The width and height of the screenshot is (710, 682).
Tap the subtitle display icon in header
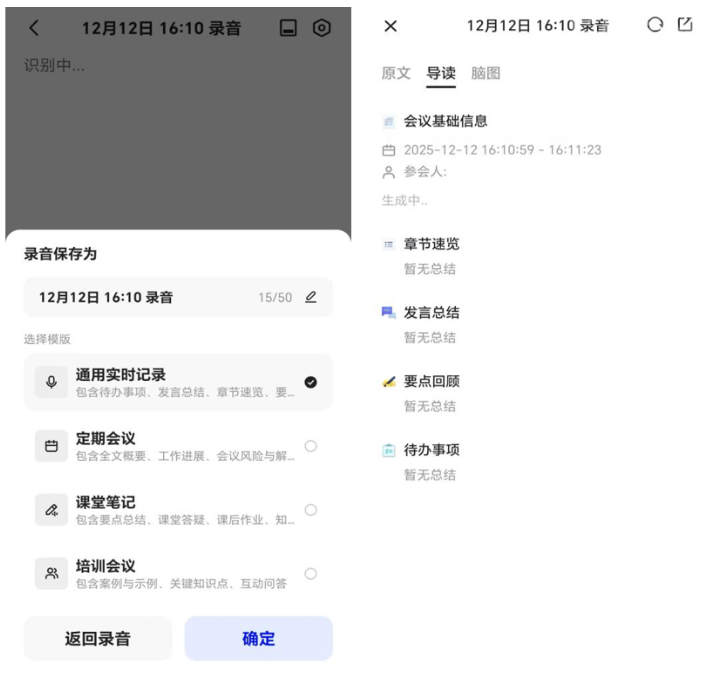point(289,28)
